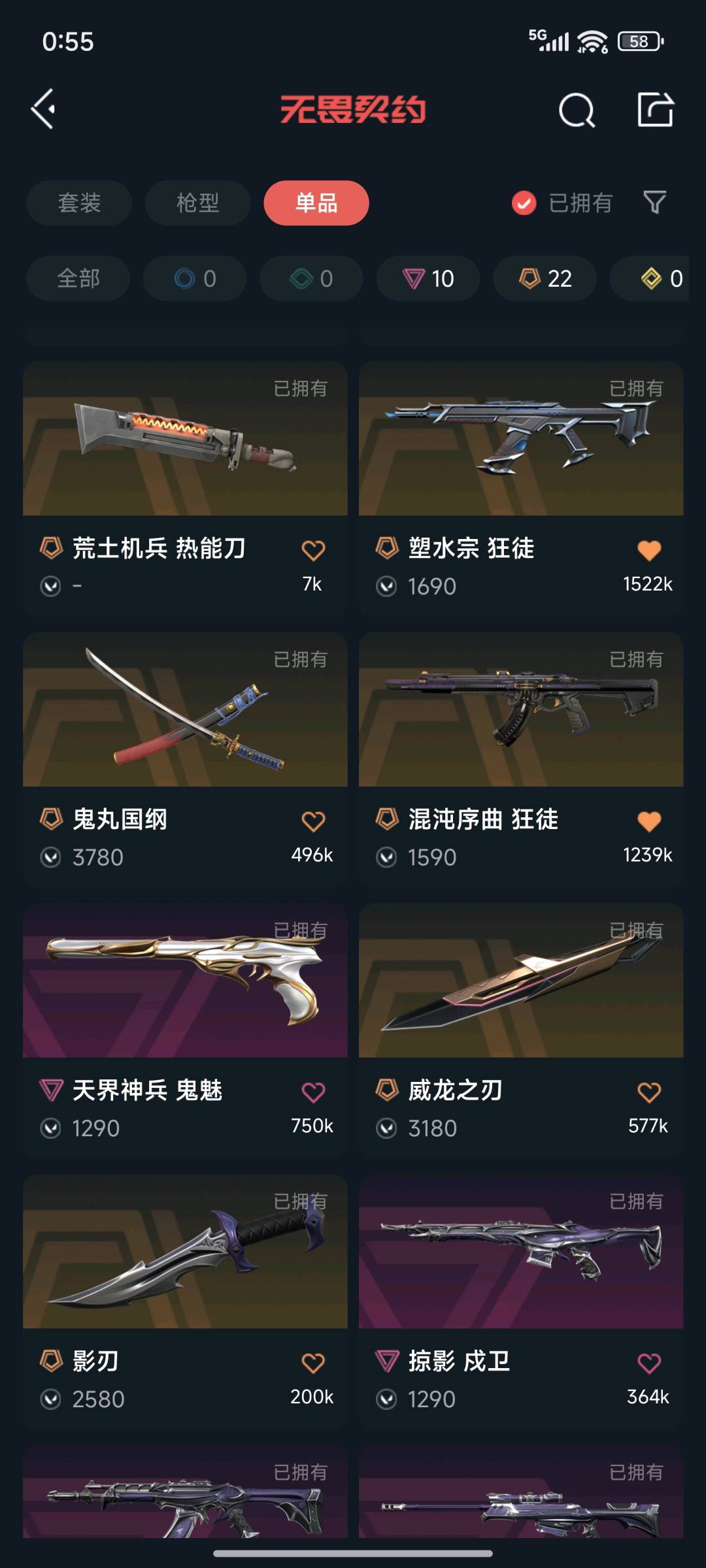The image size is (706, 1568).
Task: Open the 混沌序曲 狂徒 card
Action: point(521,710)
